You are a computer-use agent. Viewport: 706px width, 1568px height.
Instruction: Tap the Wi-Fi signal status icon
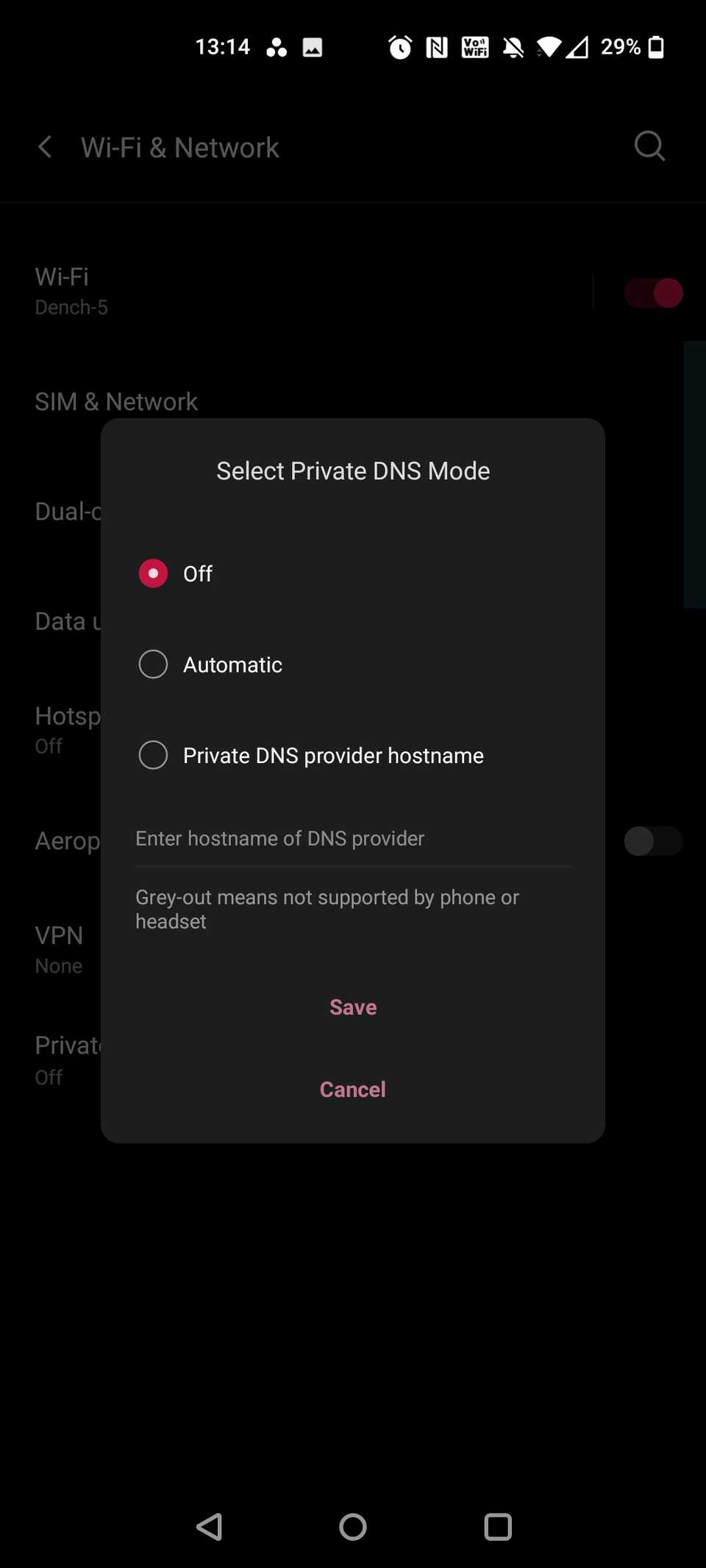[549, 46]
